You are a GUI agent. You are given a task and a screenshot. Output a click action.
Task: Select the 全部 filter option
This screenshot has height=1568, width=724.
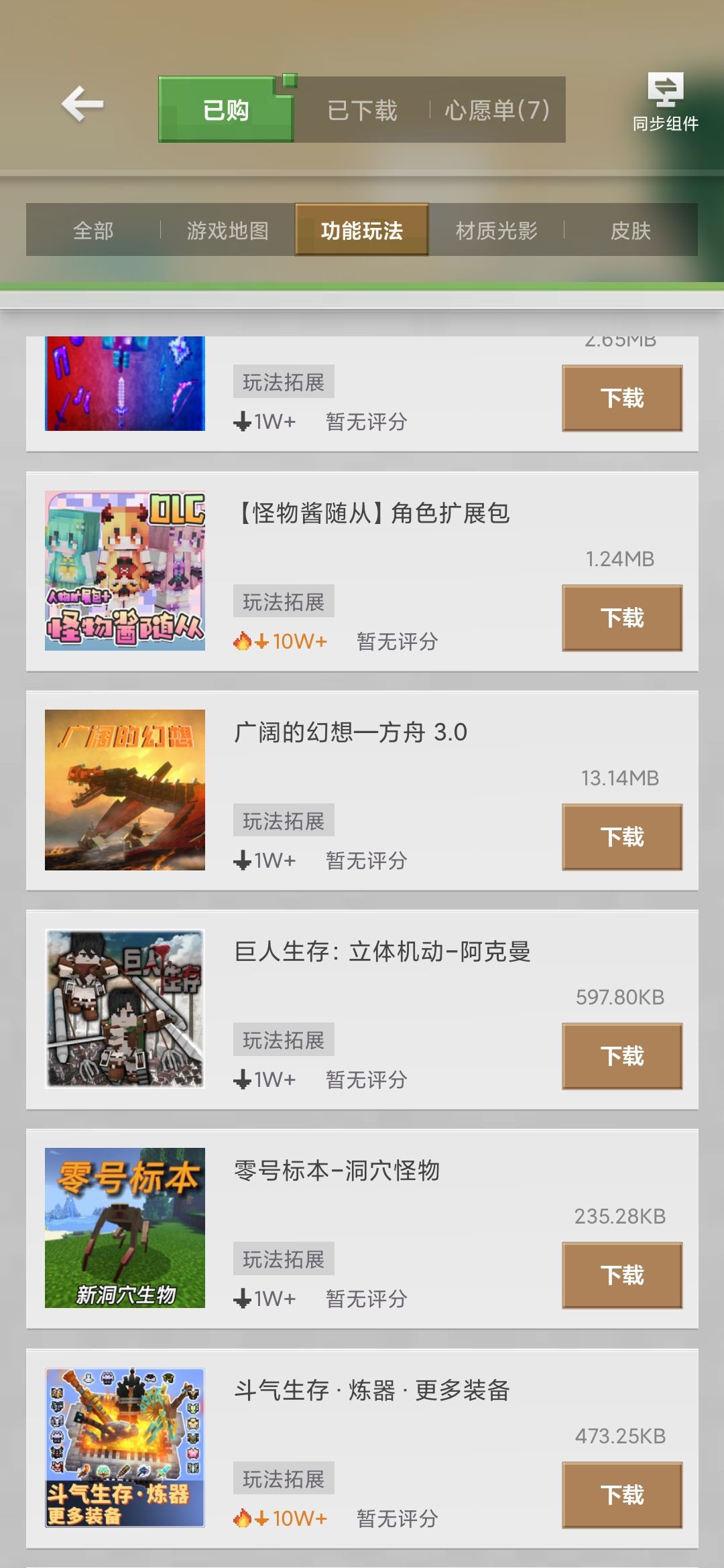click(93, 230)
